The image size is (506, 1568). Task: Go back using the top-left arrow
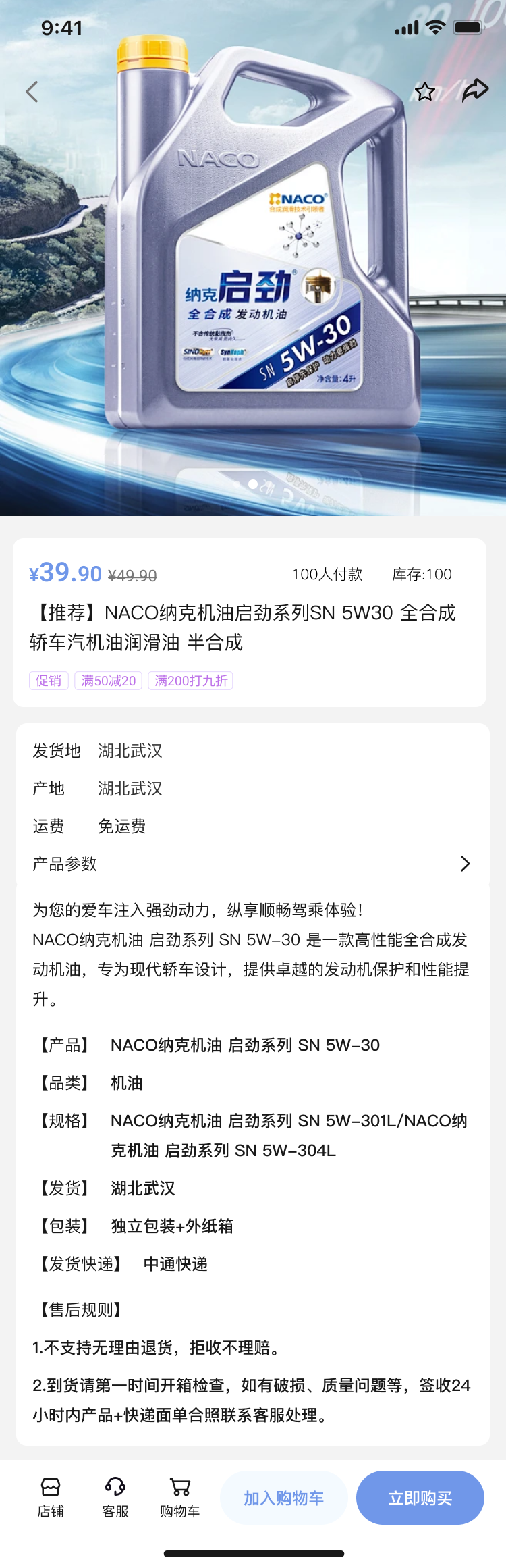pyautogui.click(x=32, y=92)
